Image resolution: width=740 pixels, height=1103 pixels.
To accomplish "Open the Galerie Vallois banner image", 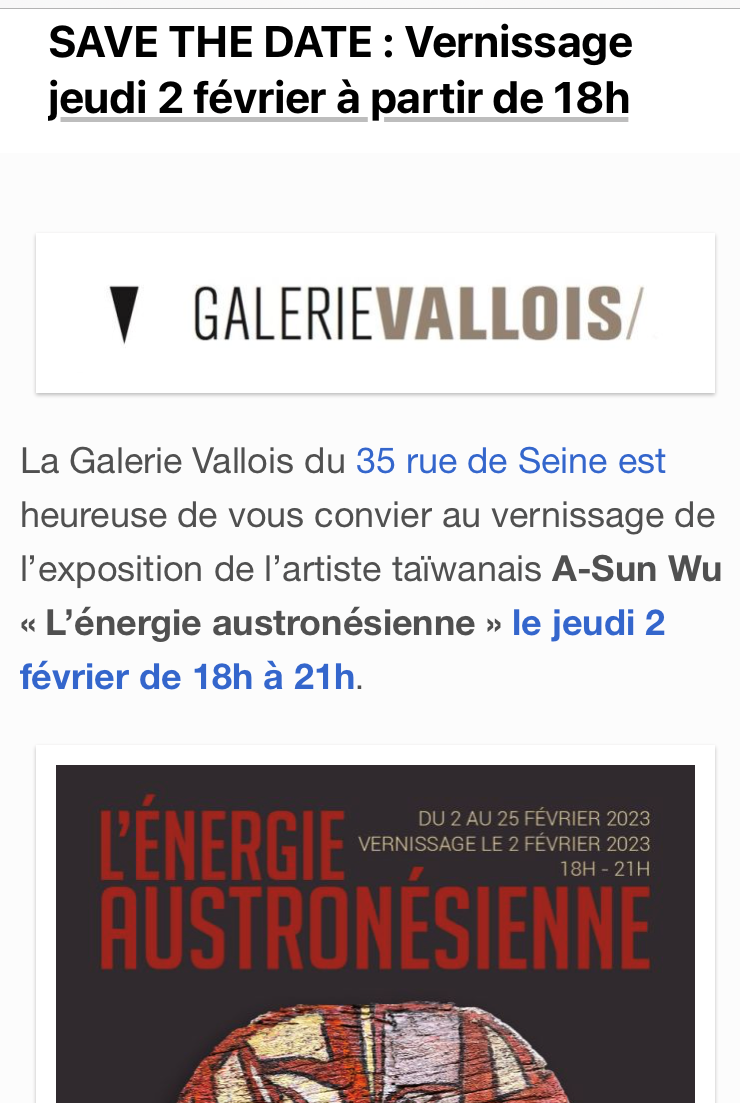I will click(375, 313).
